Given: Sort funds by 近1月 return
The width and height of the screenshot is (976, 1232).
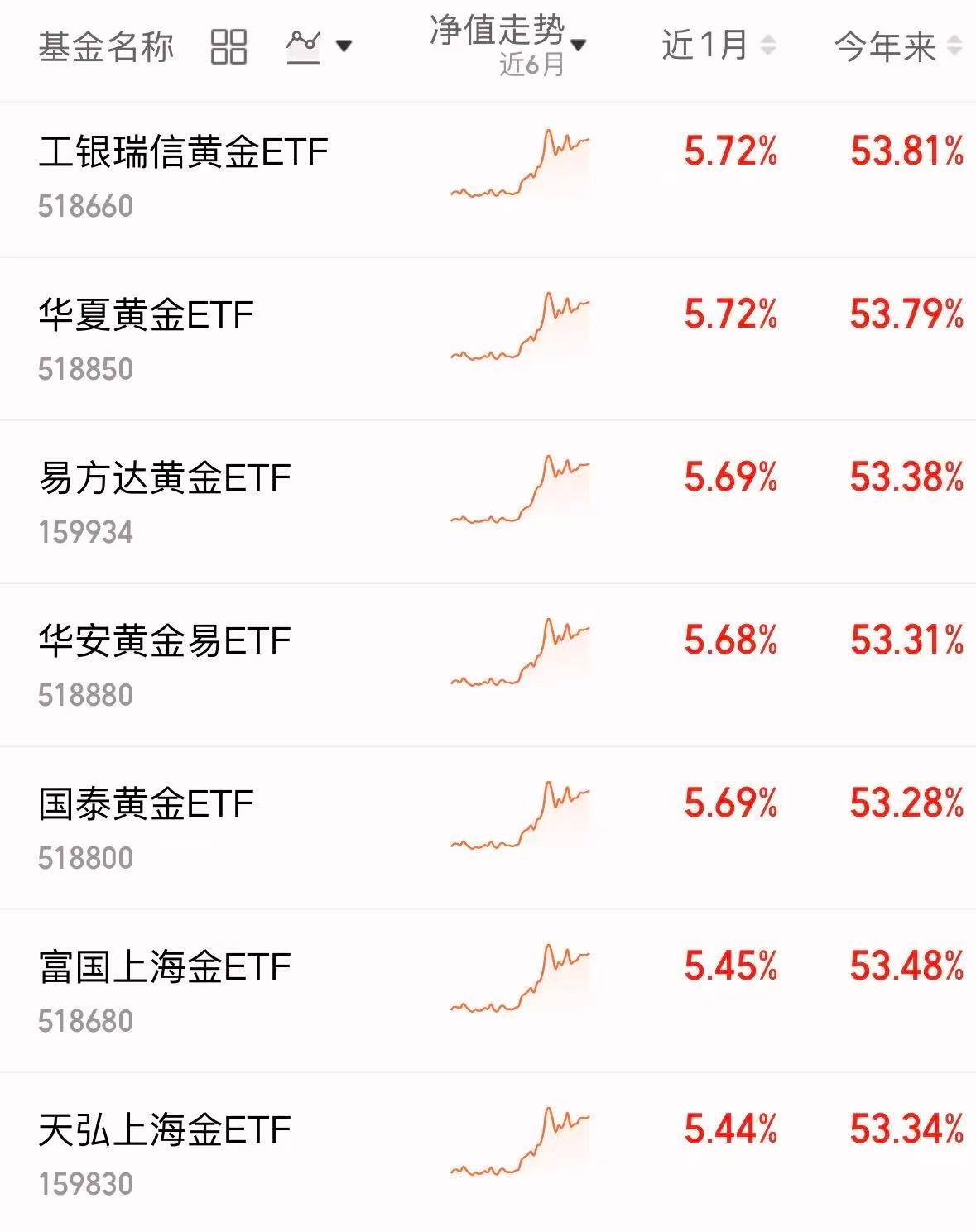Looking at the screenshot, I should point(718,46).
